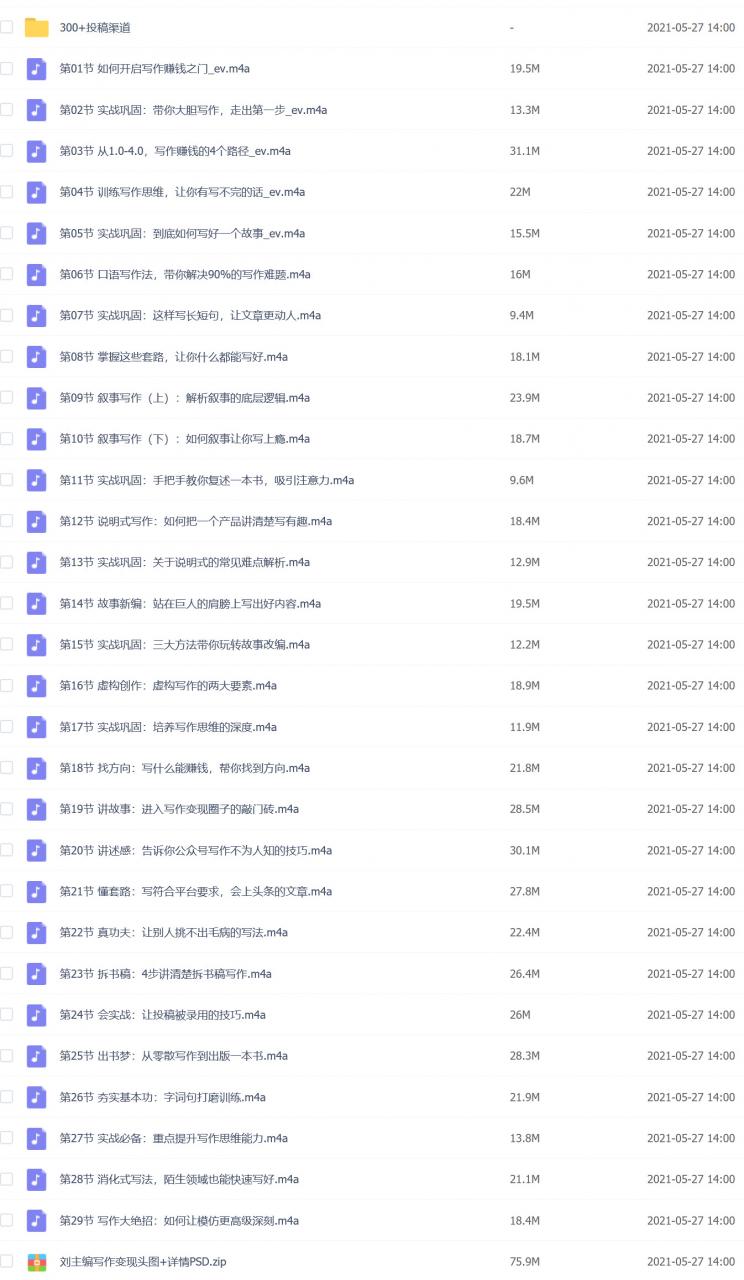Open the 300+投稿渠道 folder

[x=95, y=28]
